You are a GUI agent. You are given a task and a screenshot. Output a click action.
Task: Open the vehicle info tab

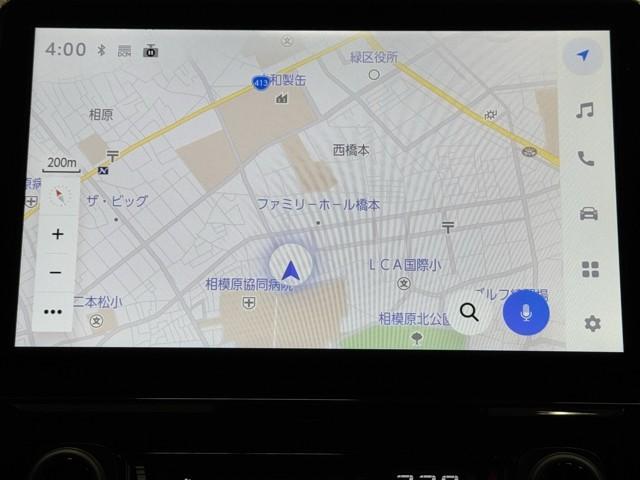point(588,214)
